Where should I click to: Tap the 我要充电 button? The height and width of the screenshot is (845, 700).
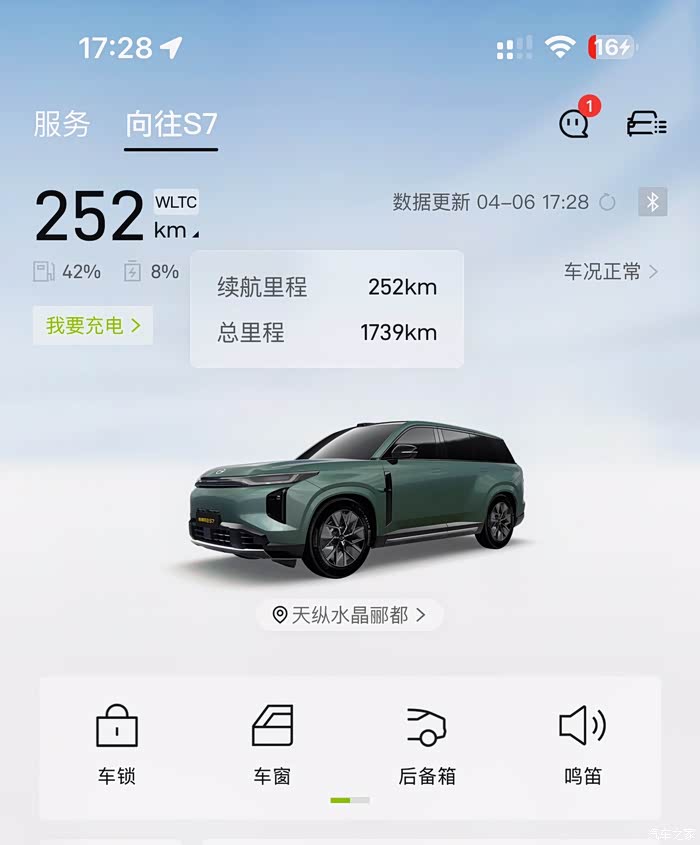[93, 325]
